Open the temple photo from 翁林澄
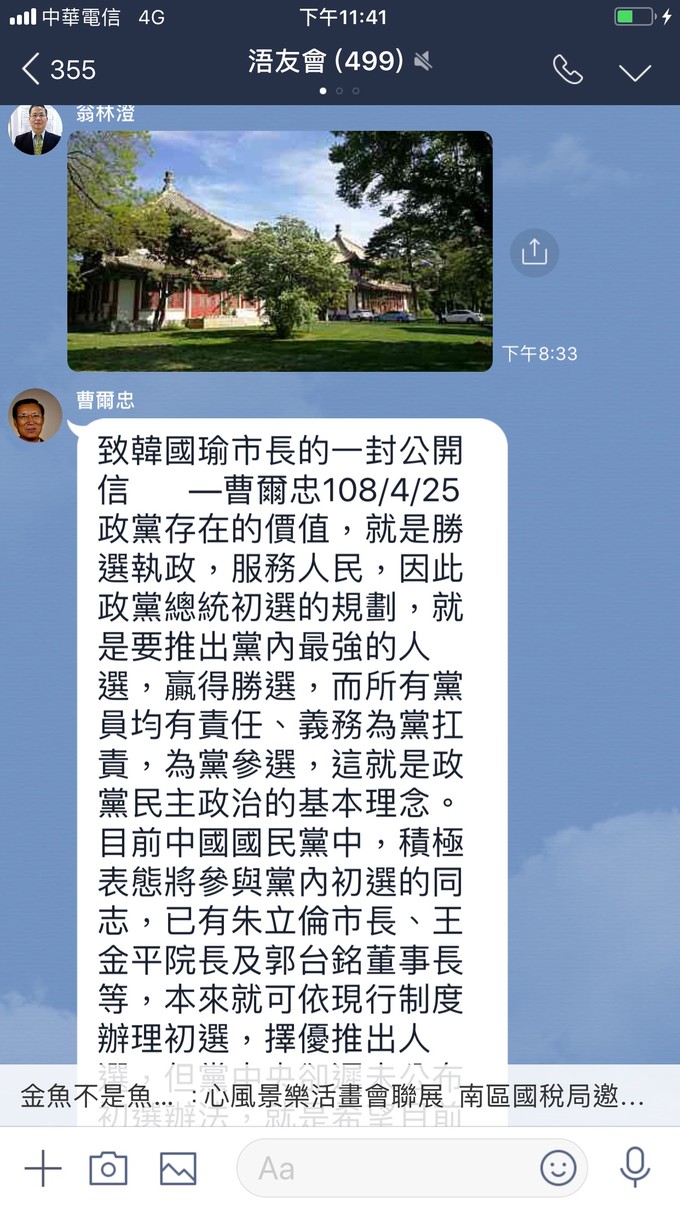Viewport: 680px width, 1209px height. click(x=279, y=251)
